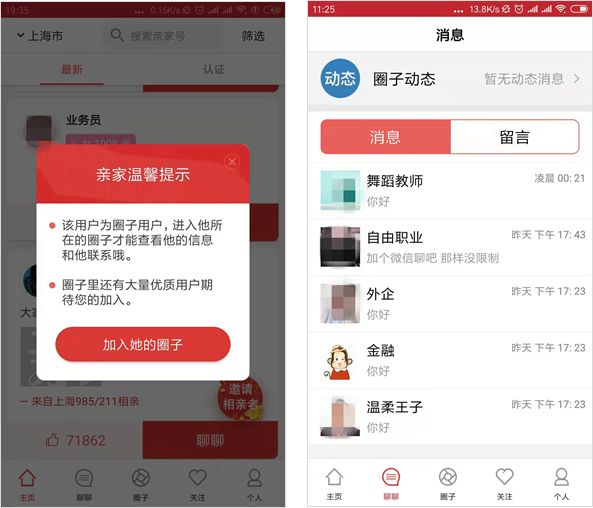Open the conversation with 金融
The height and width of the screenshot is (508, 593).
point(450,360)
